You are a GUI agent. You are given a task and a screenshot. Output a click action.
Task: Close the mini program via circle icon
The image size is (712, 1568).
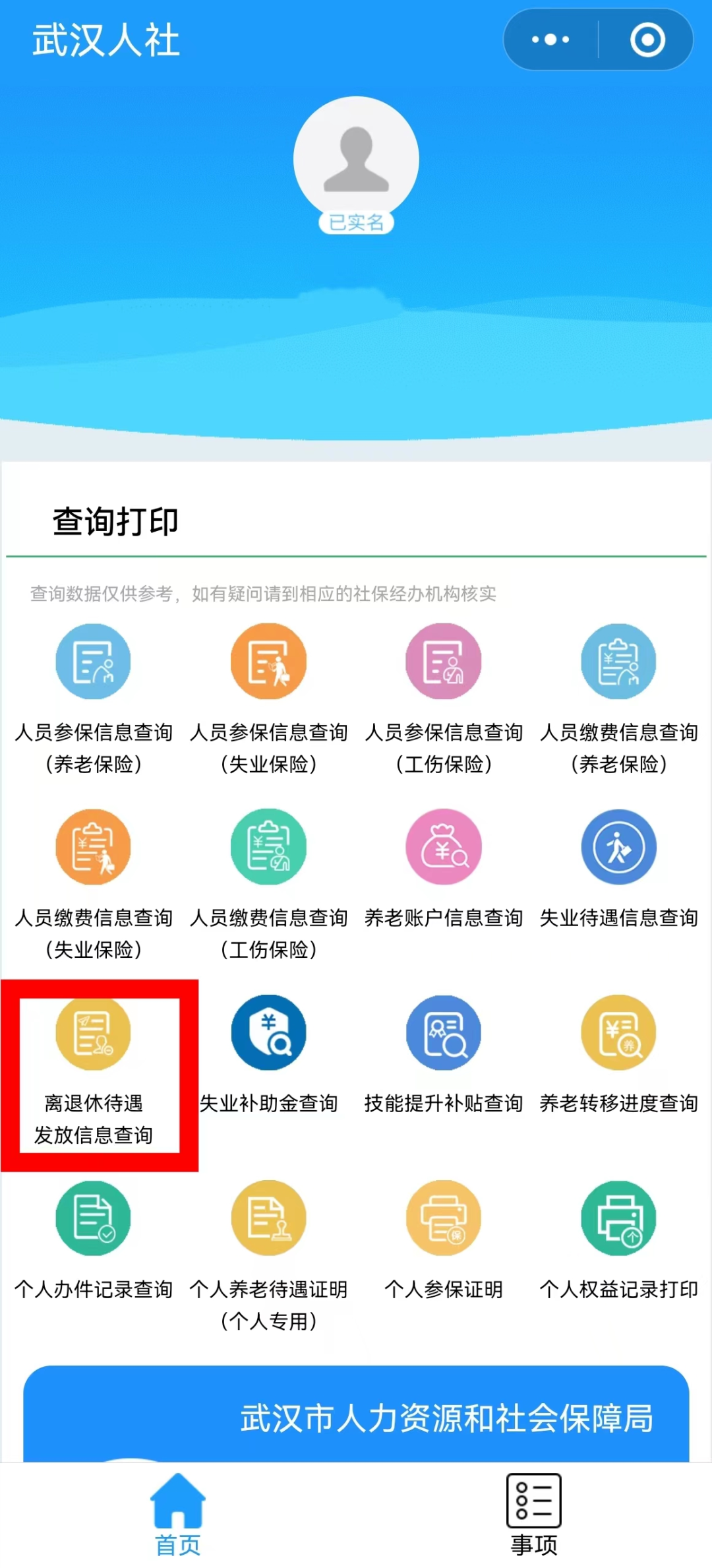(x=647, y=40)
